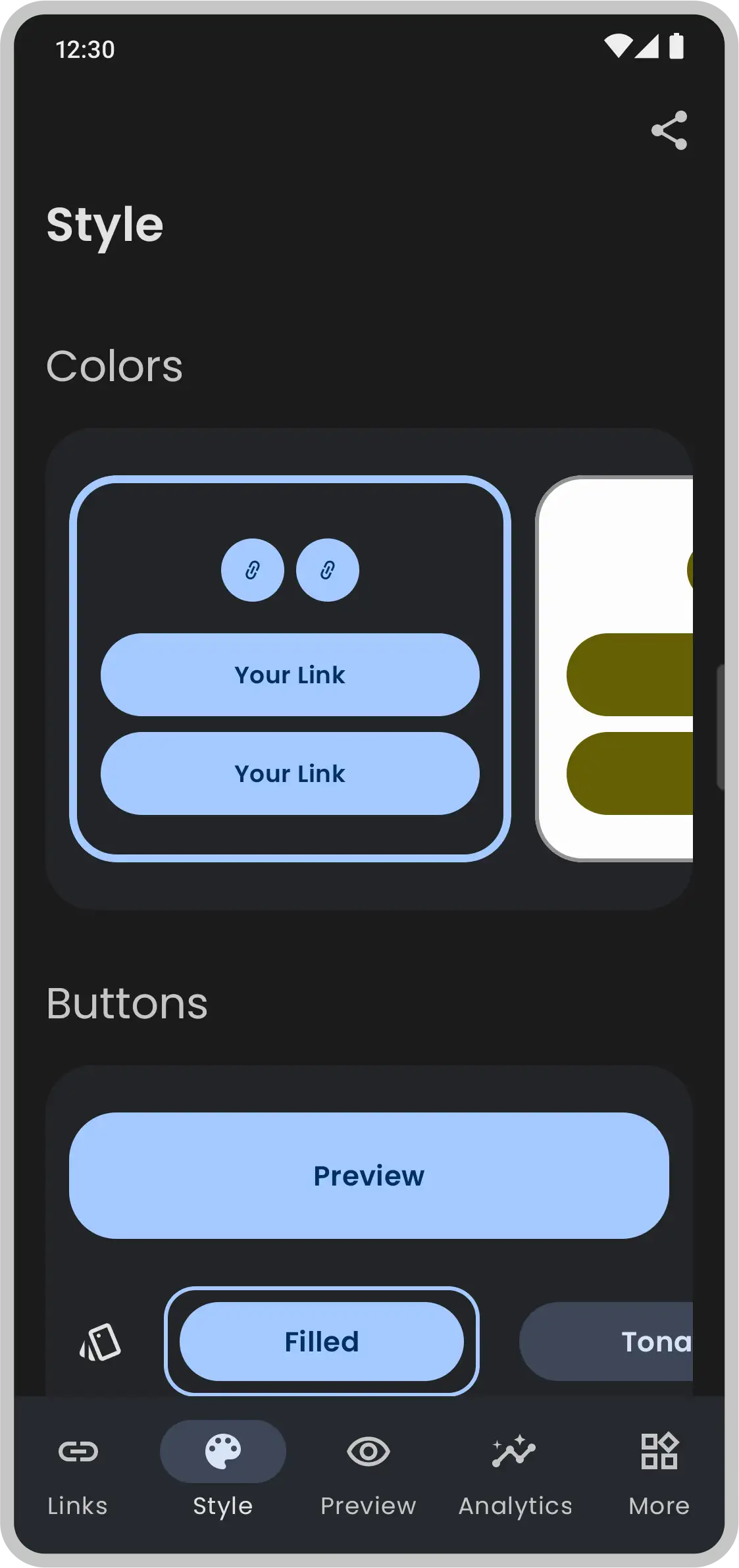Open the Links tab

pyautogui.click(x=78, y=1469)
